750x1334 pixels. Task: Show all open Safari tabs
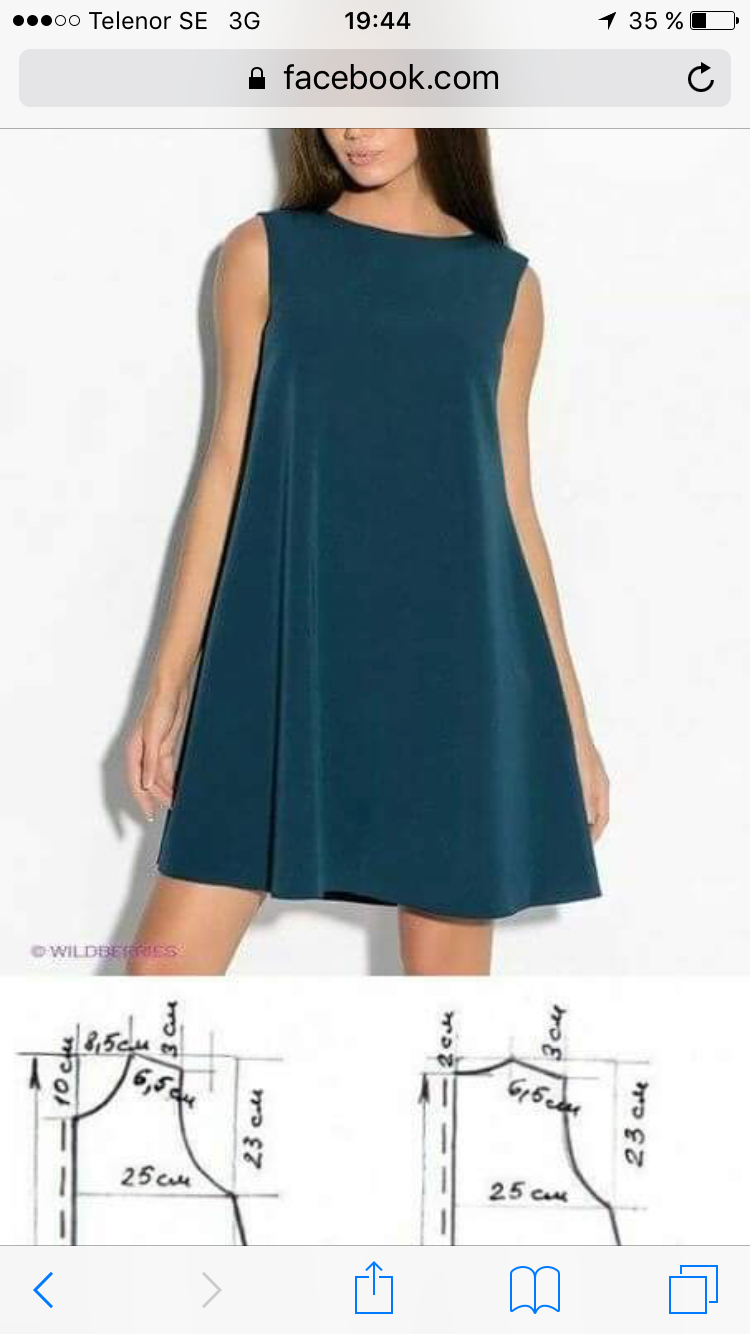pyautogui.click(x=693, y=1289)
